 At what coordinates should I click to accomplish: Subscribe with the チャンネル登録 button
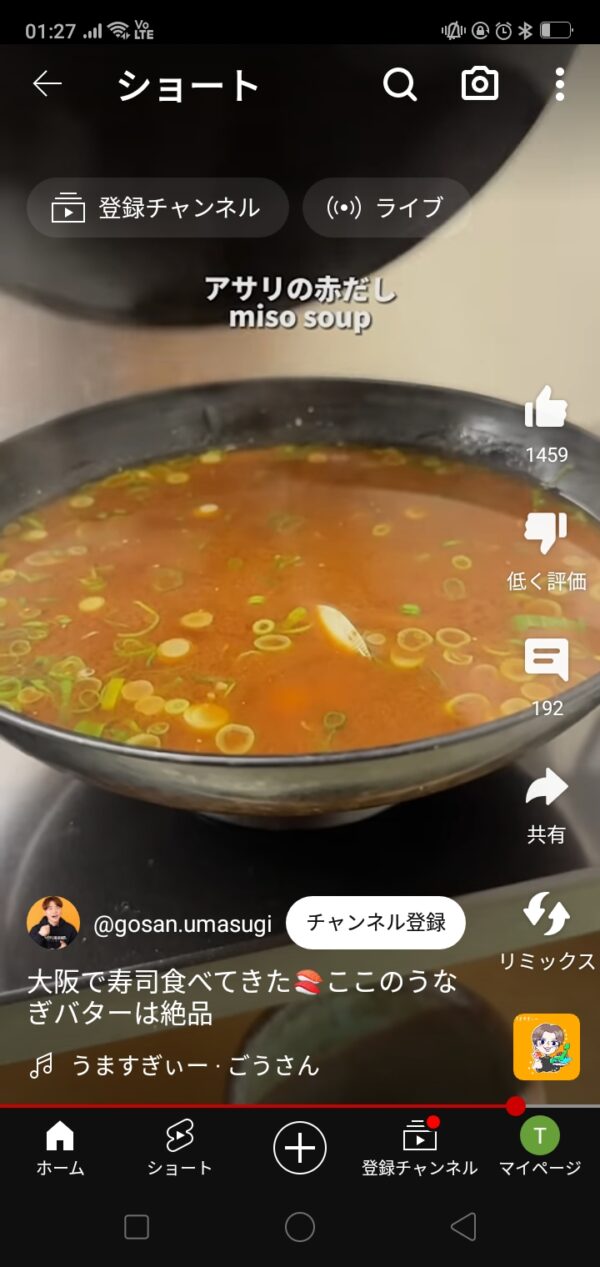376,922
